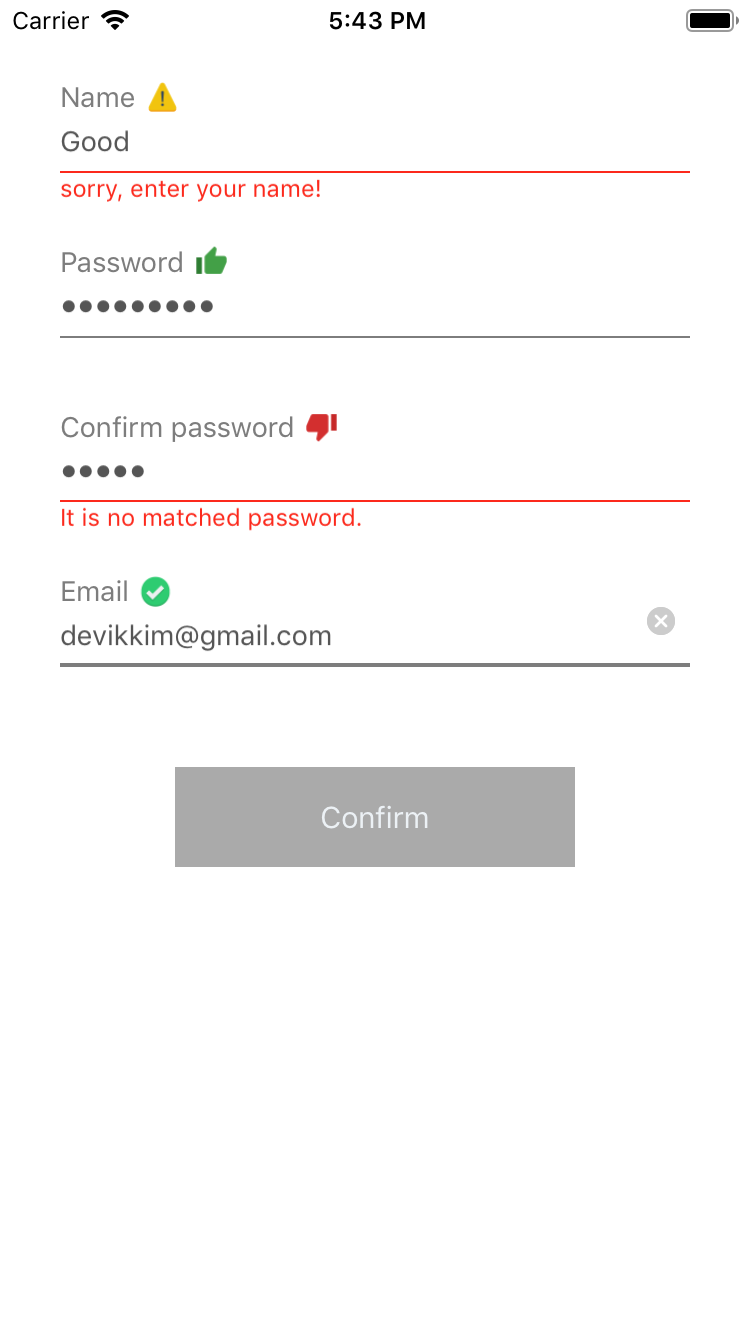Focus the Password field

point(375,307)
